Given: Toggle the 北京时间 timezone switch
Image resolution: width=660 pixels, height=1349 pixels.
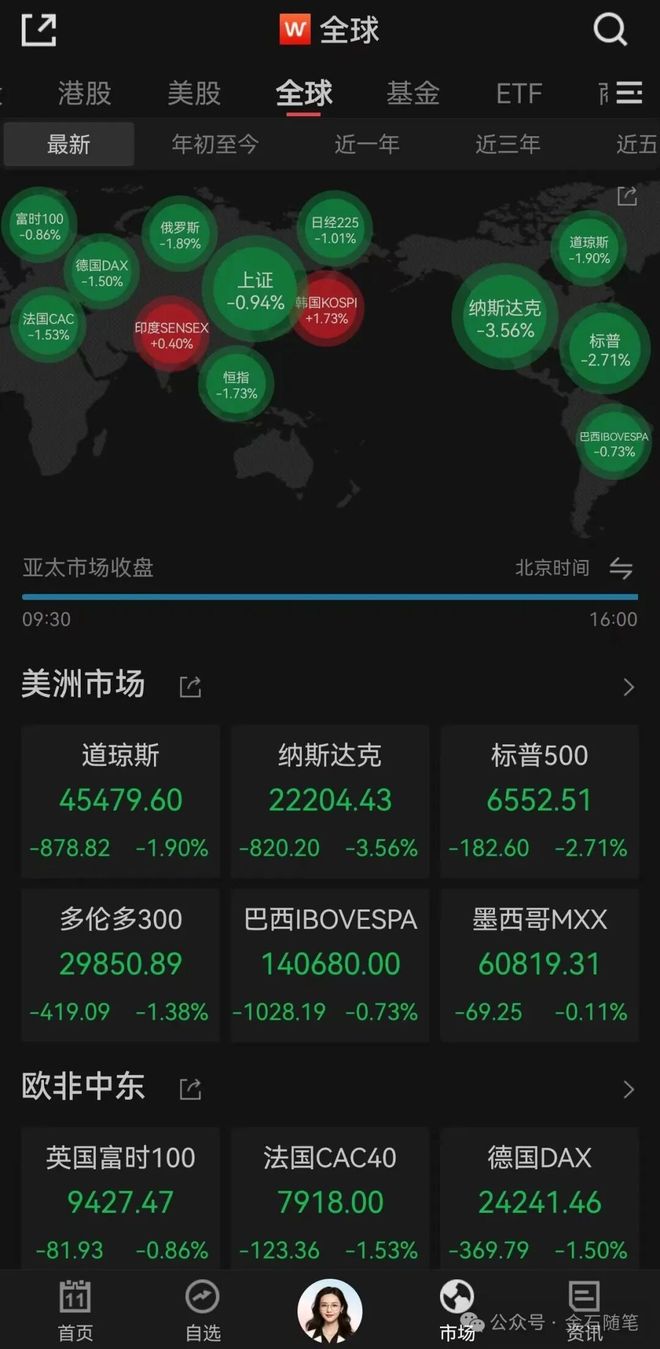Looking at the screenshot, I should tap(621, 569).
